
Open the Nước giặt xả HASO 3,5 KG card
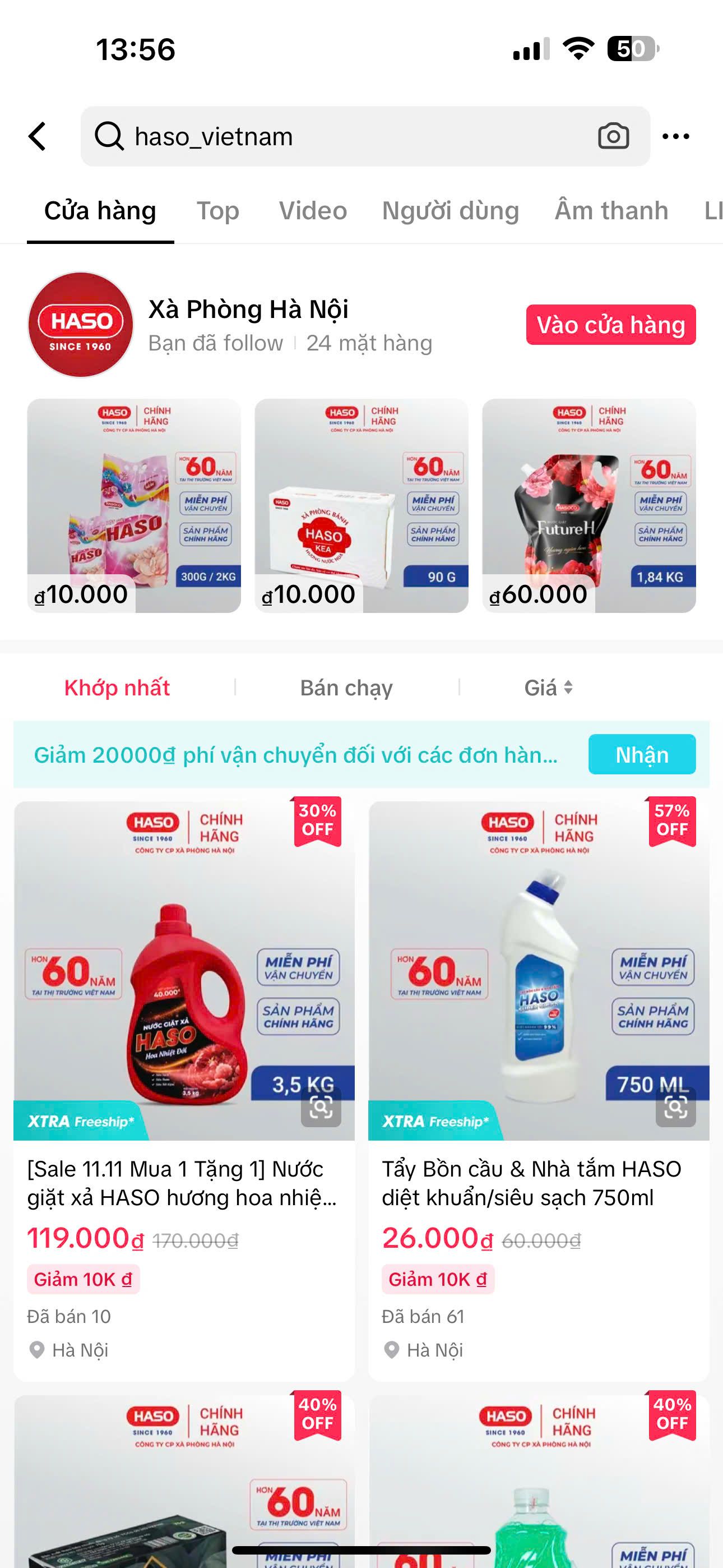tap(184, 1035)
